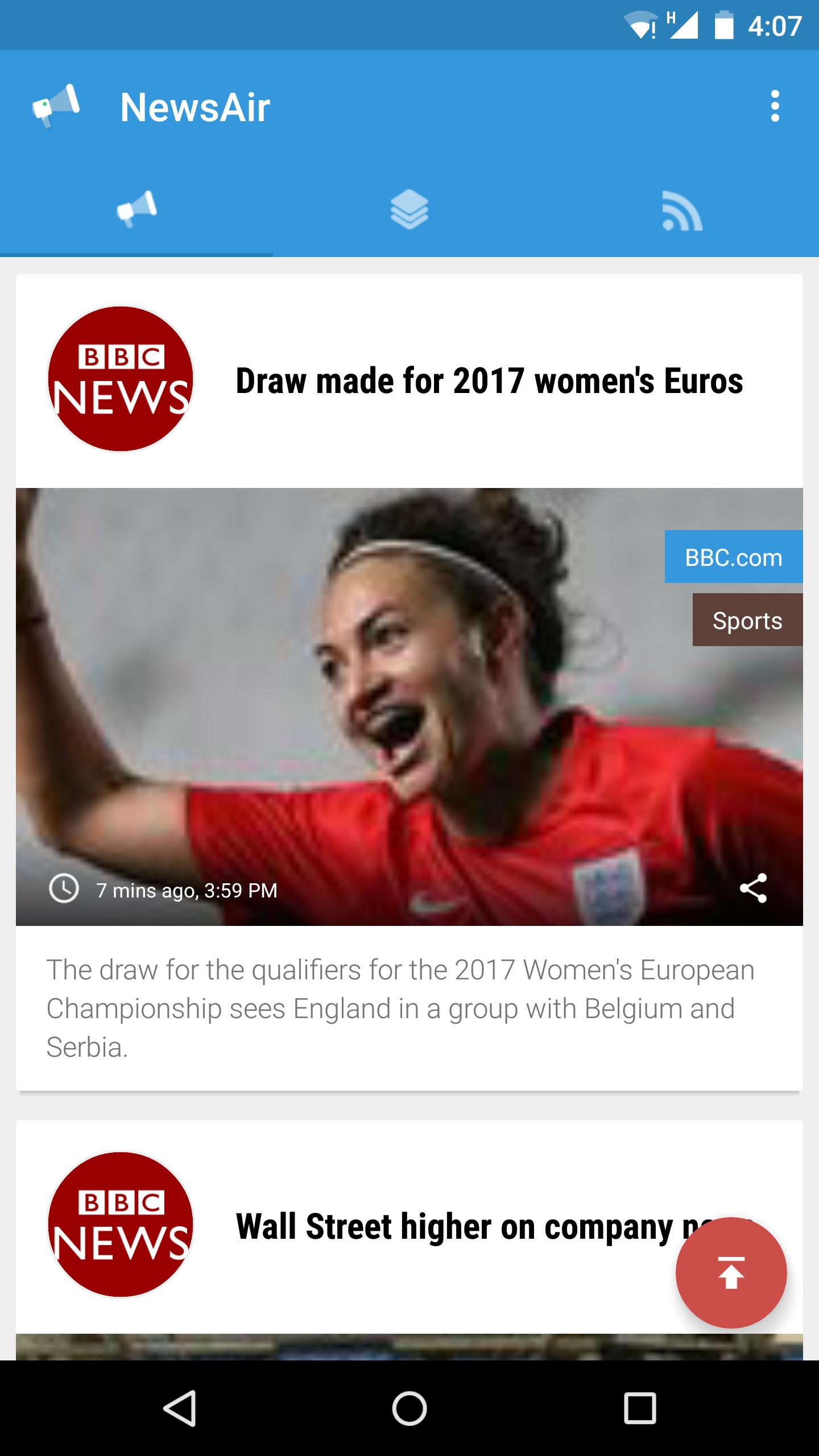Tap the Sports category tag

[747, 620]
